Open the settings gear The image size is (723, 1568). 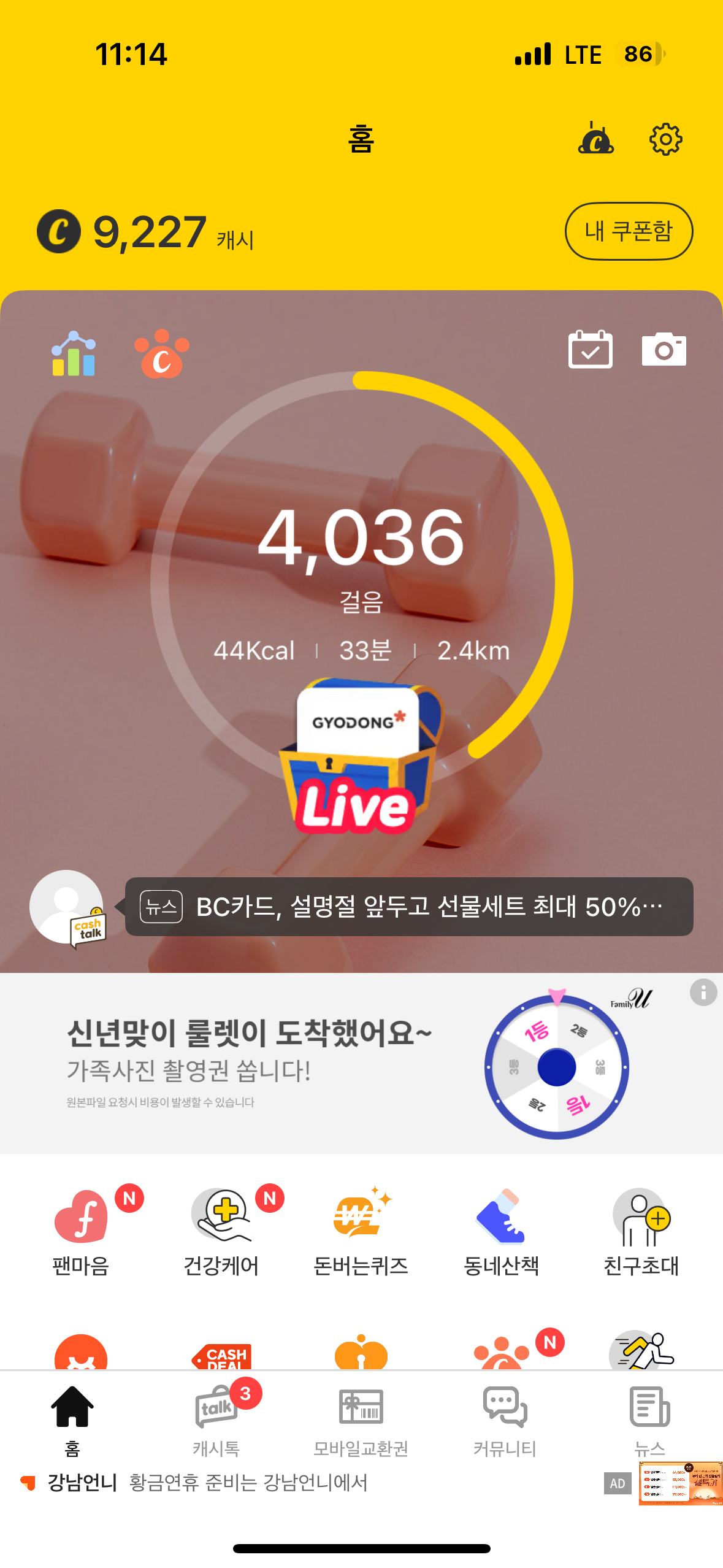[x=665, y=139]
